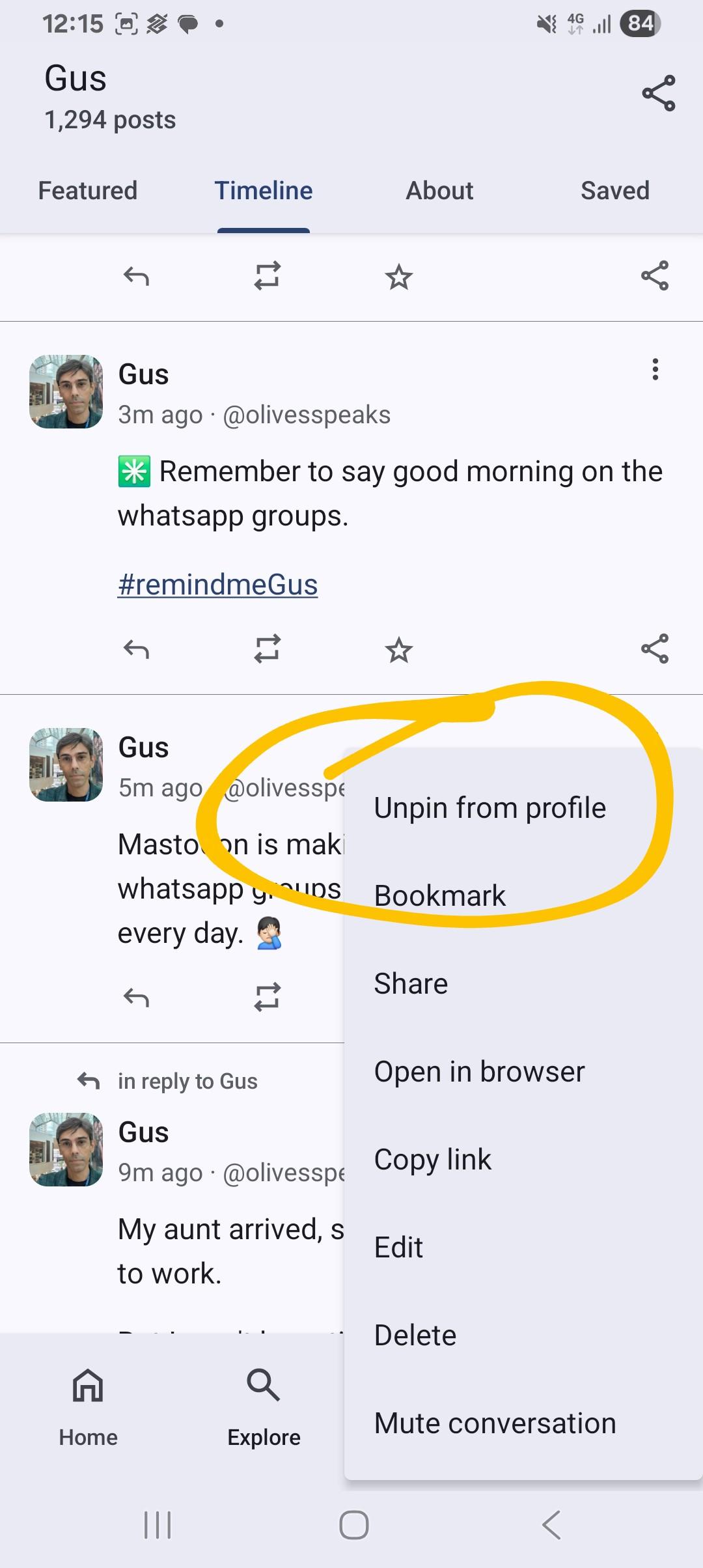Choose Bookmark from the popup menu
Image resolution: width=703 pixels, height=1568 pixels.
click(x=440, y=896)
